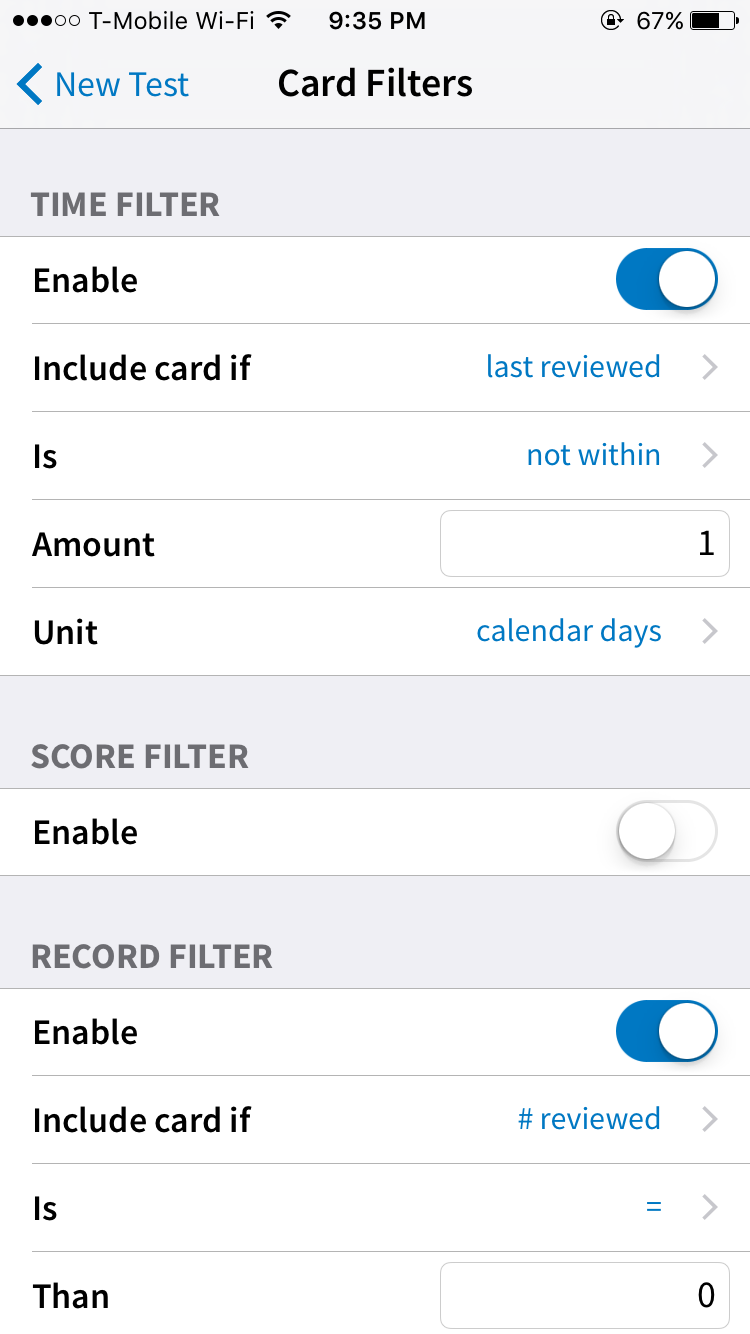Turn off the Record Filter switch

tap(667, 1032)
